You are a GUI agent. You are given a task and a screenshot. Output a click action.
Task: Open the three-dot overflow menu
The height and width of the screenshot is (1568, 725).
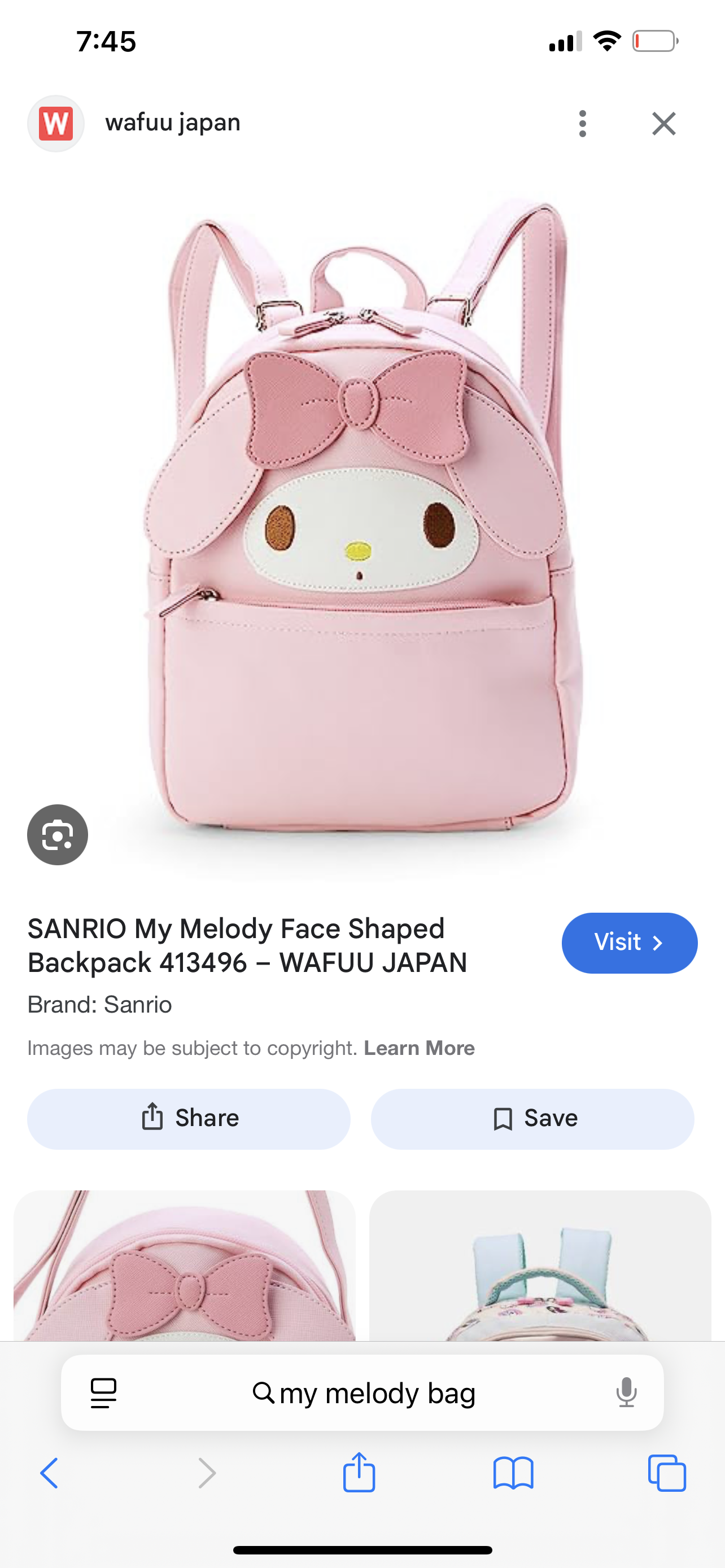[x=582, y=124]
